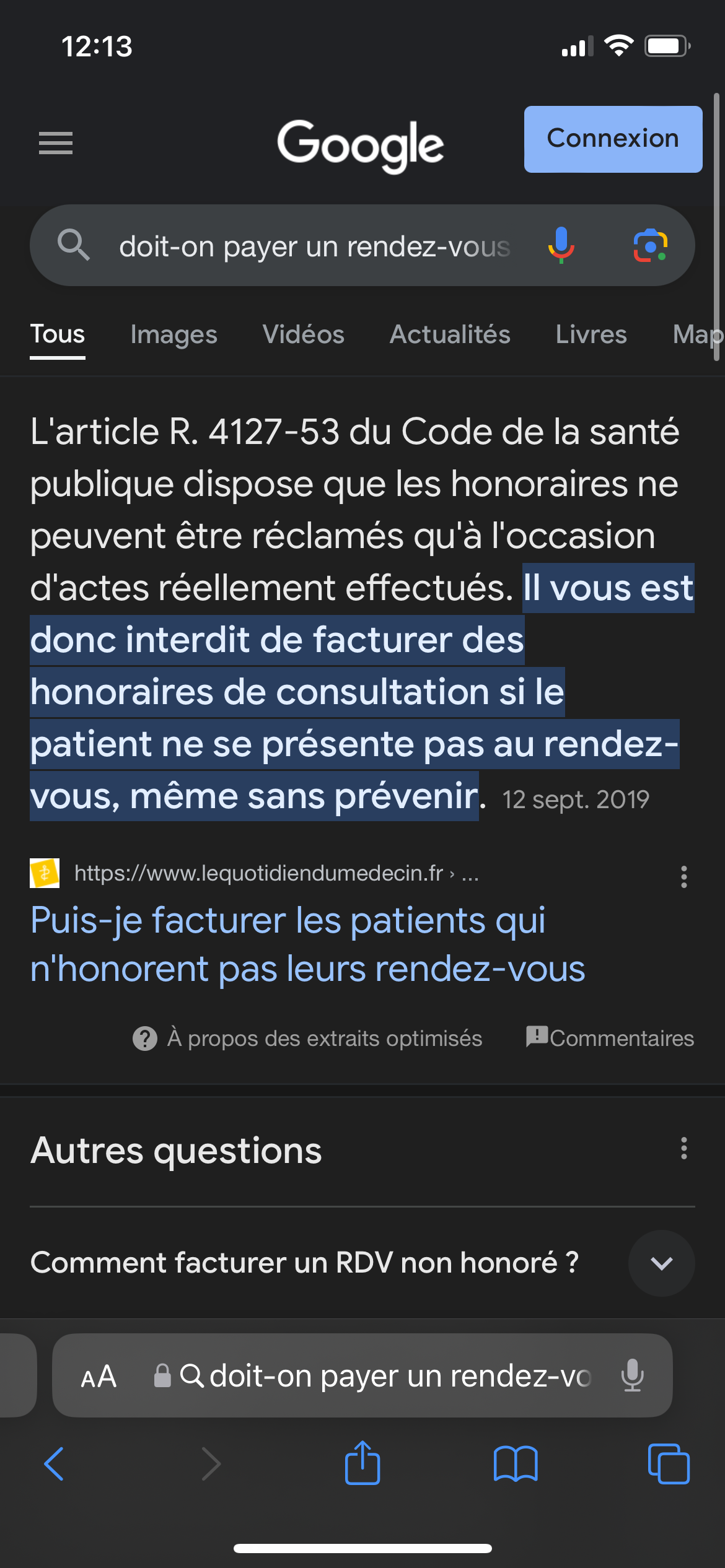
Task: Switch to the Livres tab
Action: click(591, 335)
